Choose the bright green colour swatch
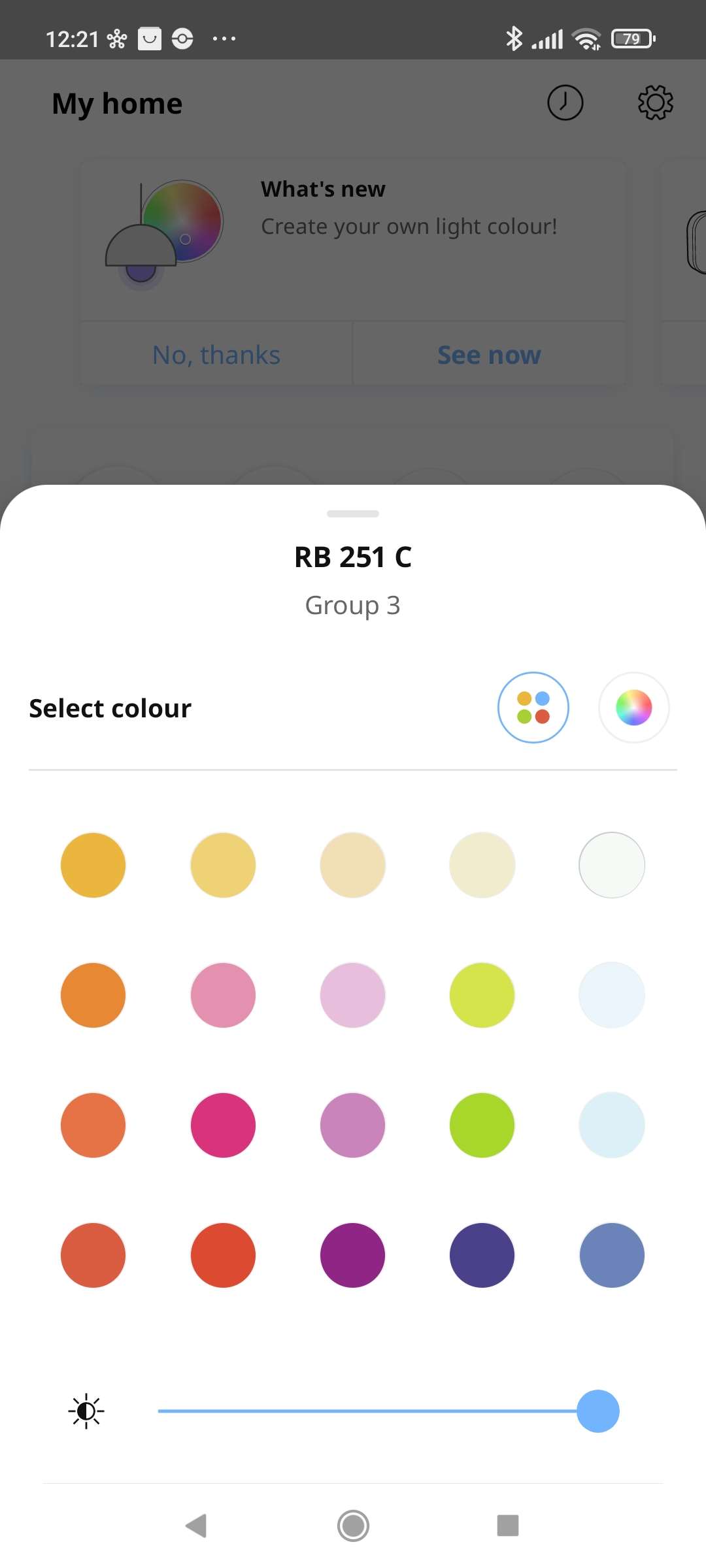706x1568 pixels. pos(482,1125)
